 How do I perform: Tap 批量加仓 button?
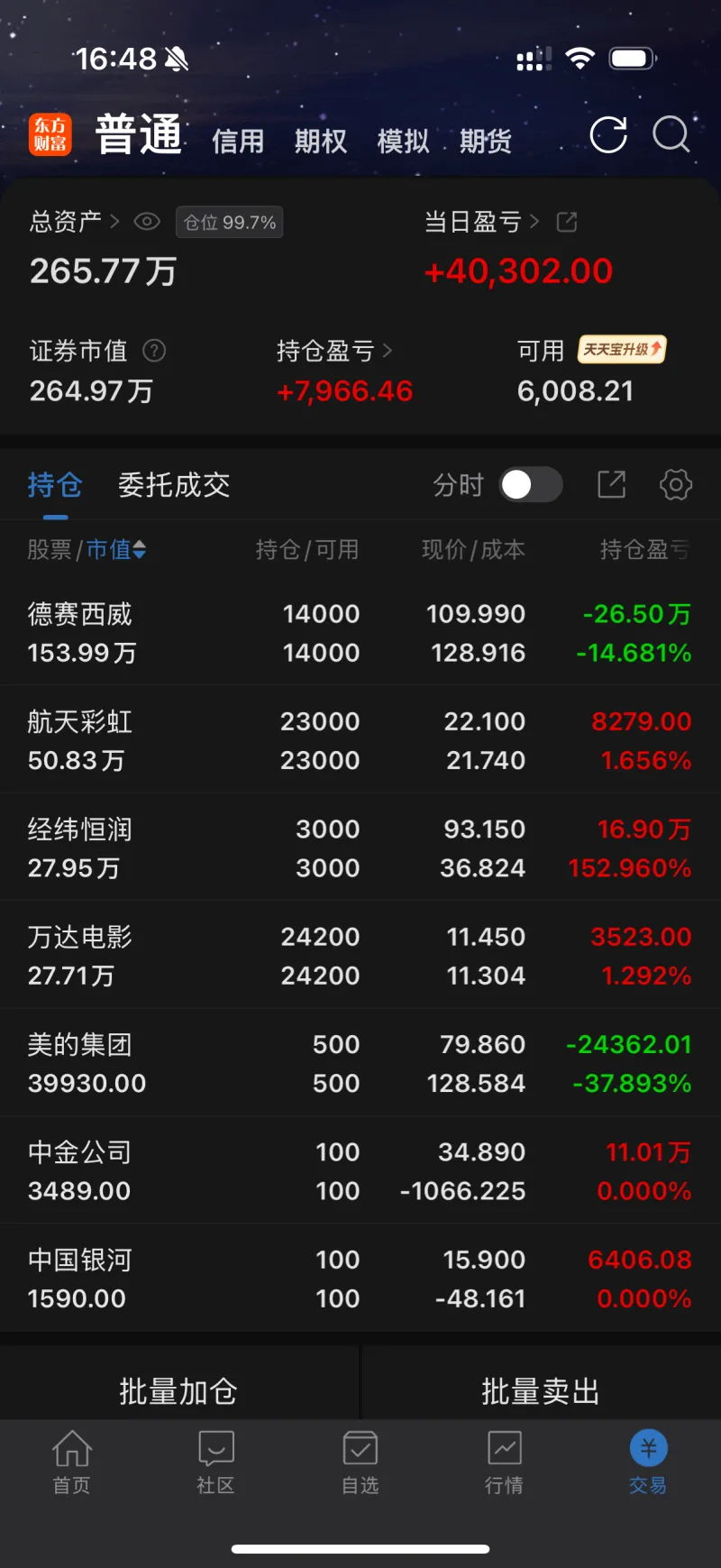[x=178, y=1391]
